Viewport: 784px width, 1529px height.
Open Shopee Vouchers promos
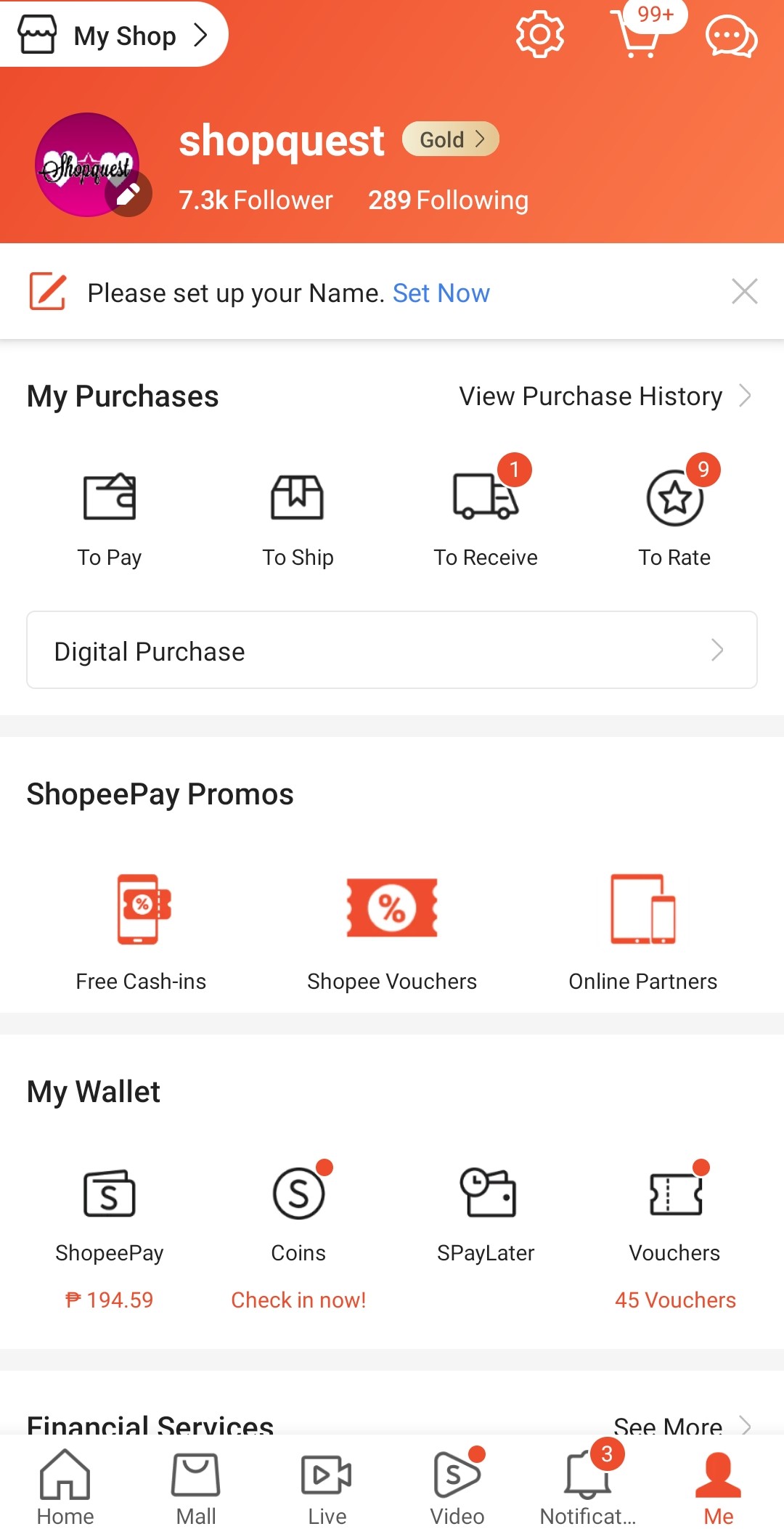point(392,928)
